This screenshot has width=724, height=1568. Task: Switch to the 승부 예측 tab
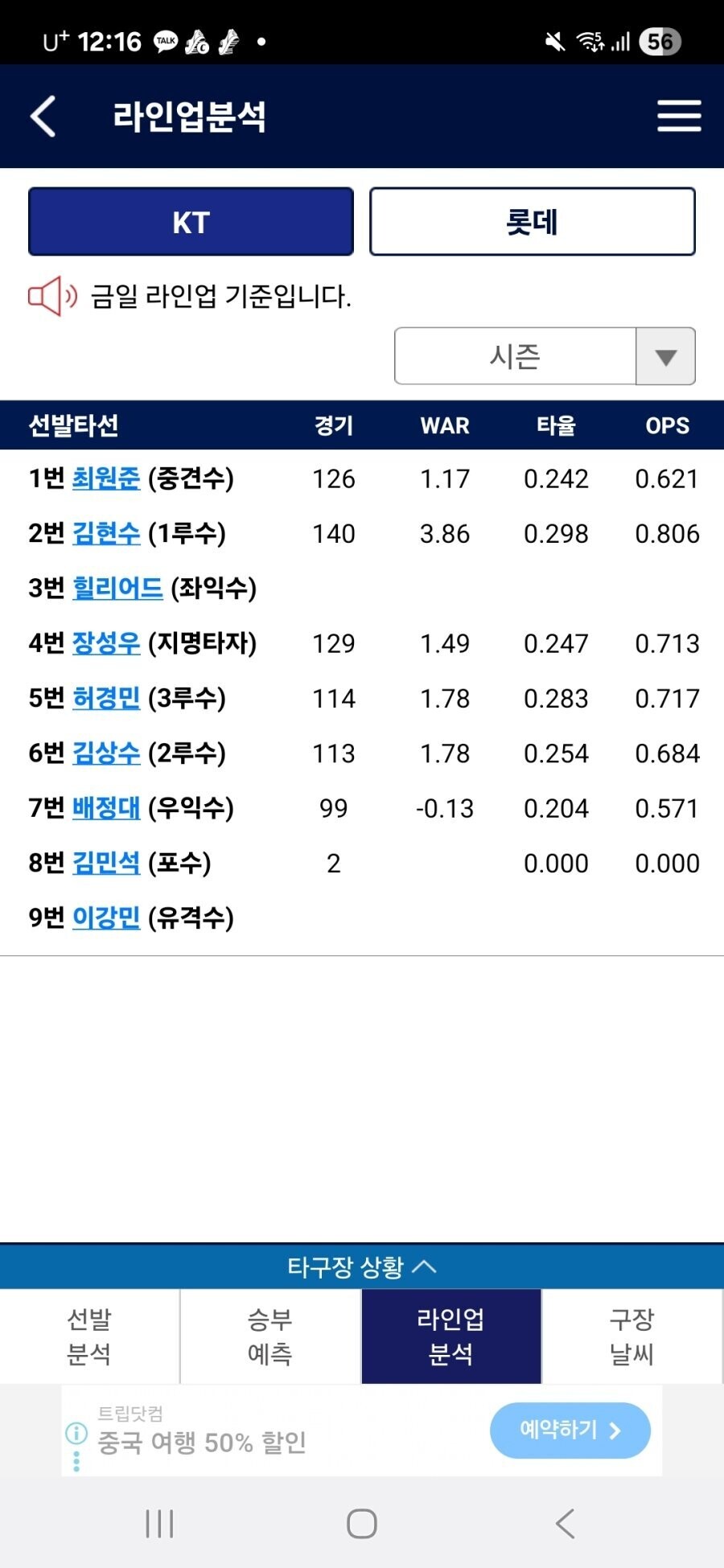click(x=270, y=1336)
